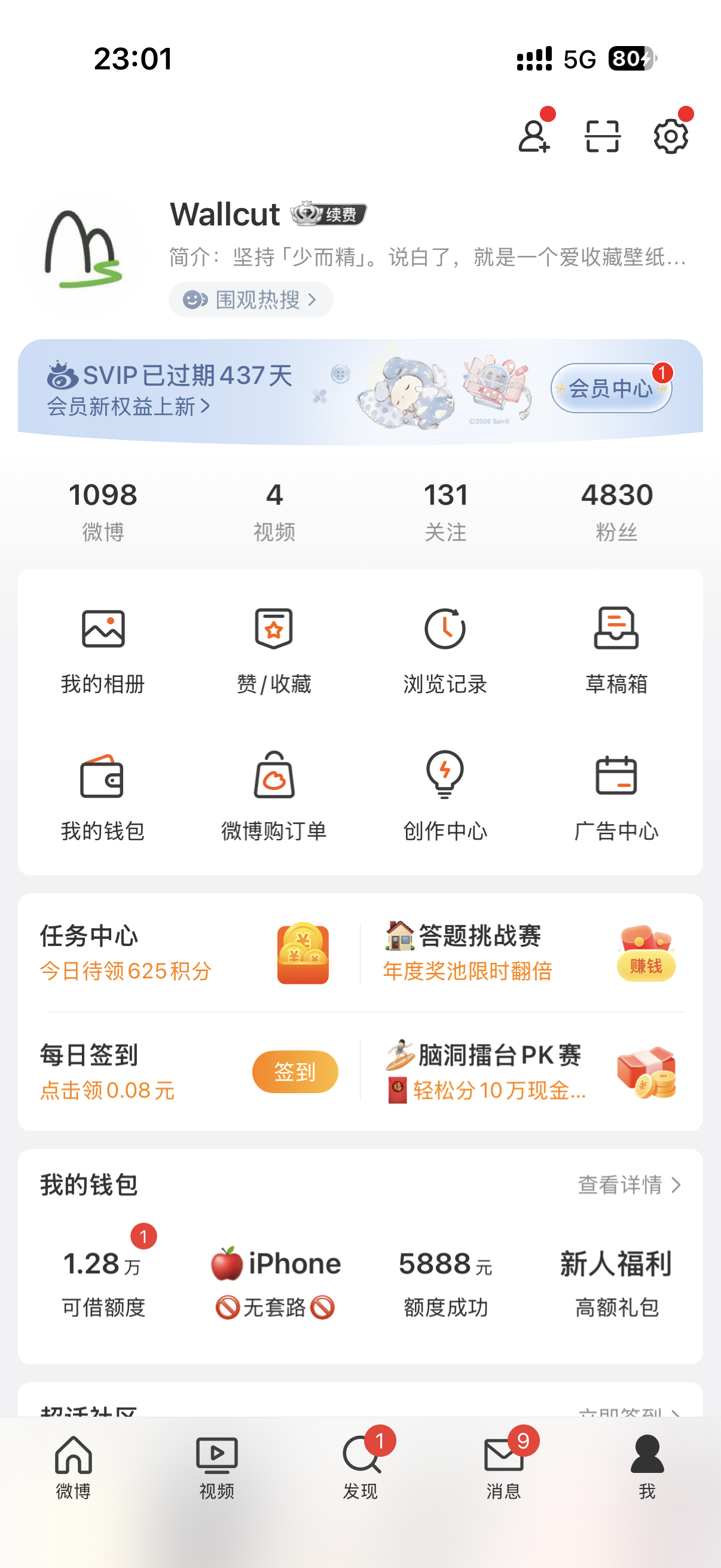Image resolution: width=721 pixels, height=1568 pixels.
Task: Open 微博购订单 shopping orders
Action: 274,796
